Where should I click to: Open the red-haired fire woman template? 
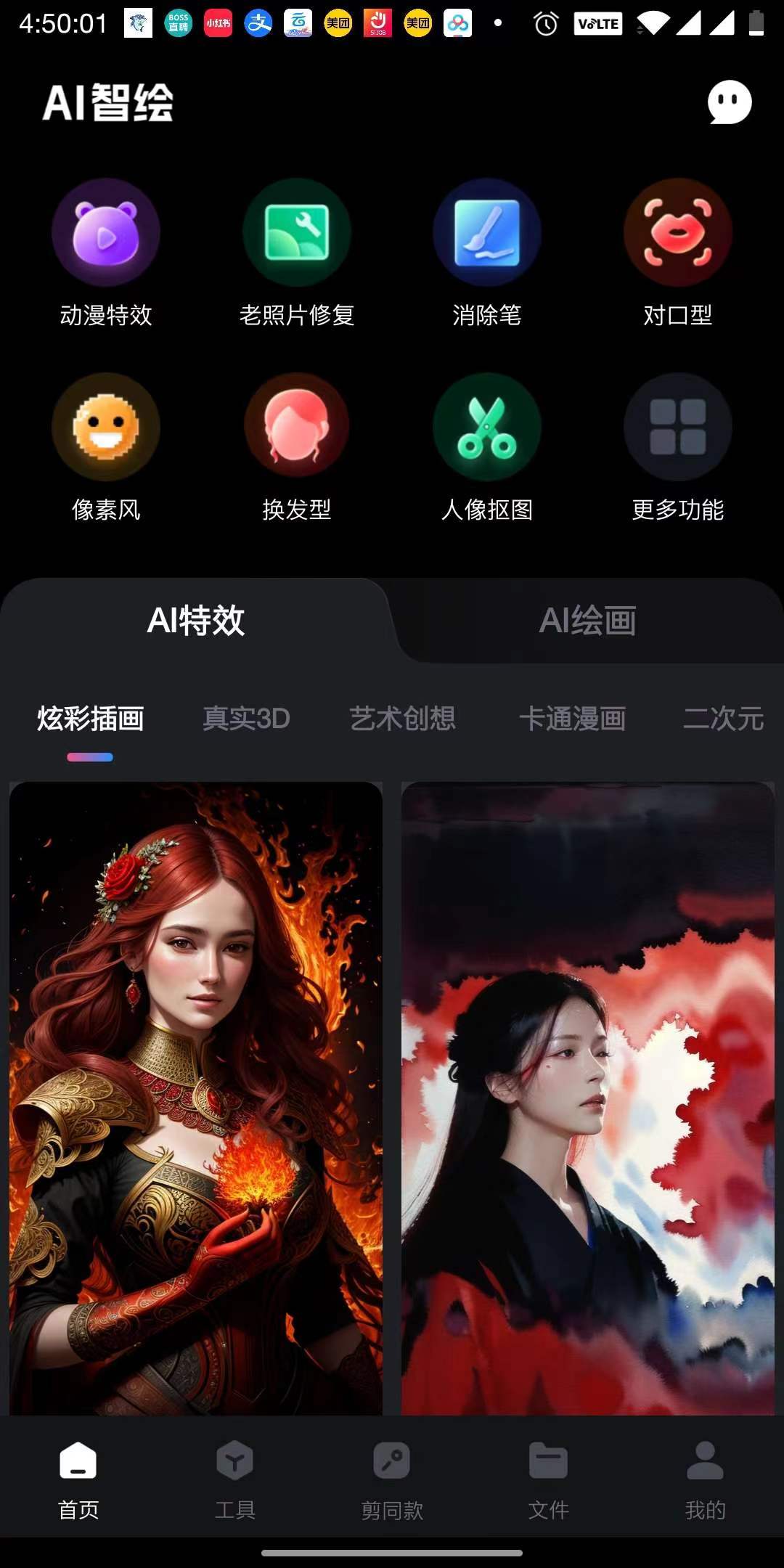click(x=196, y=1096)
